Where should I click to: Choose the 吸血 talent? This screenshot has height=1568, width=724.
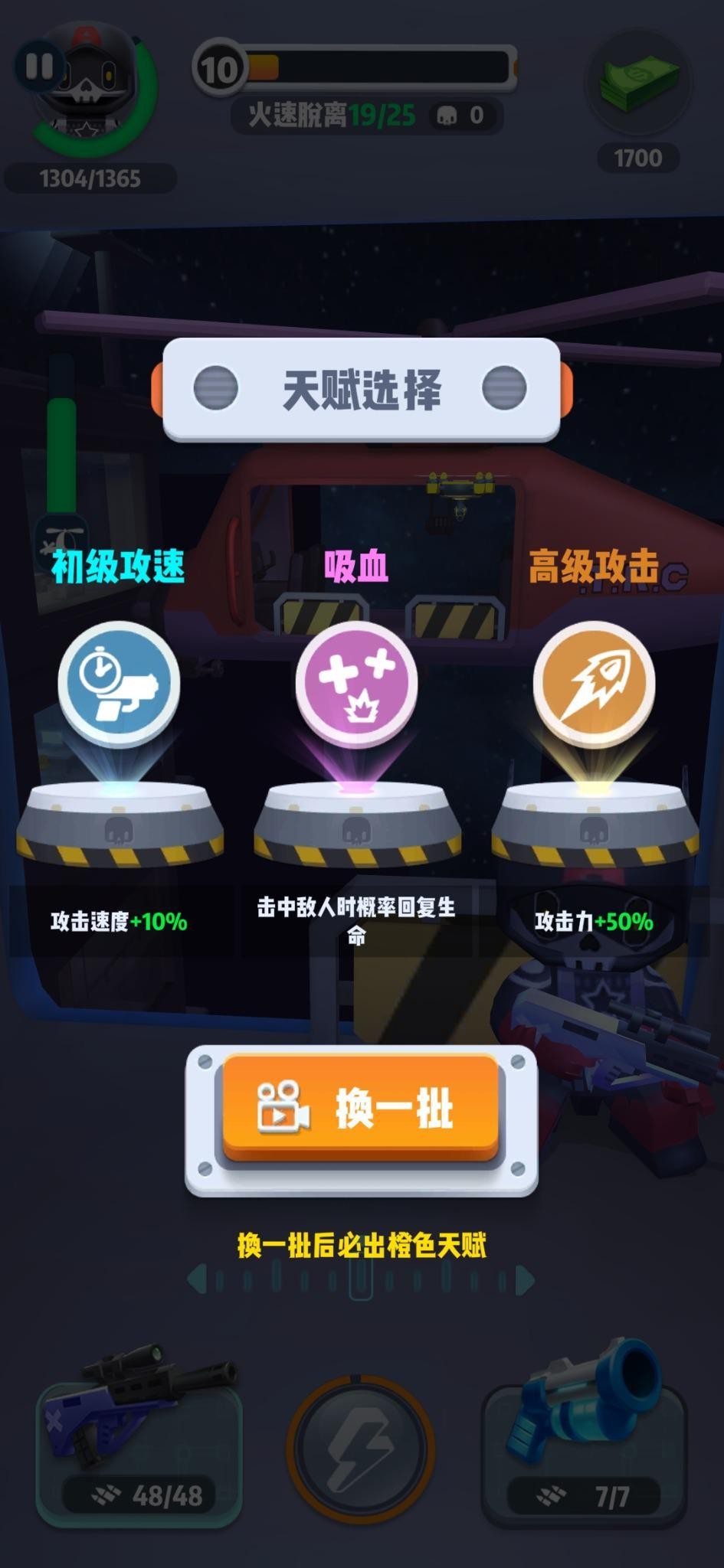tap(356, 684)
